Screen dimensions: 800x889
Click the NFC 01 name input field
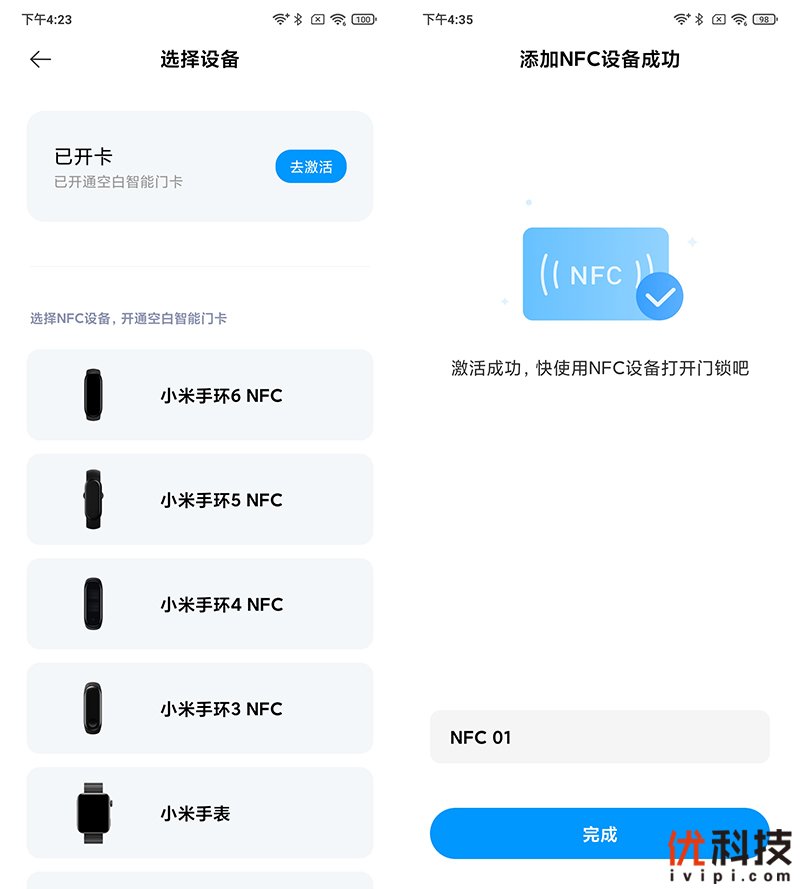(x=600, y=736)
